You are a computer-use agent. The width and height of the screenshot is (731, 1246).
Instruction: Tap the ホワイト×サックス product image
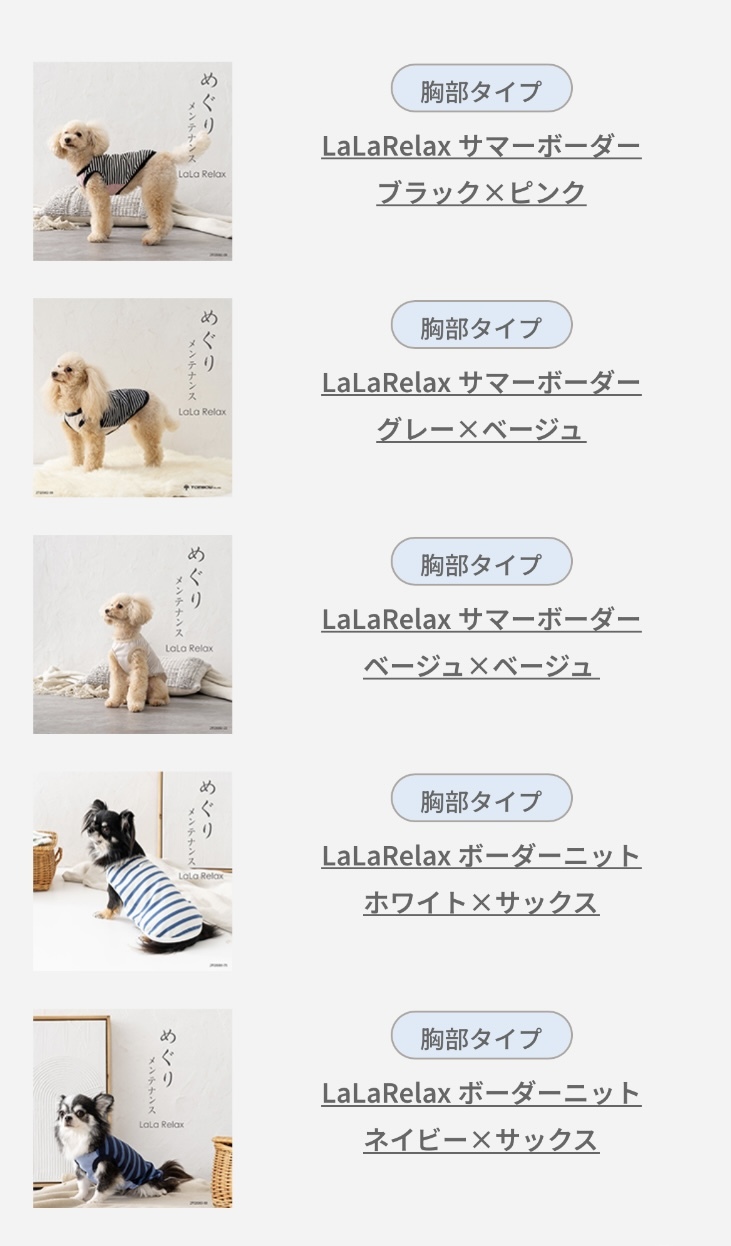click(132, 871)
